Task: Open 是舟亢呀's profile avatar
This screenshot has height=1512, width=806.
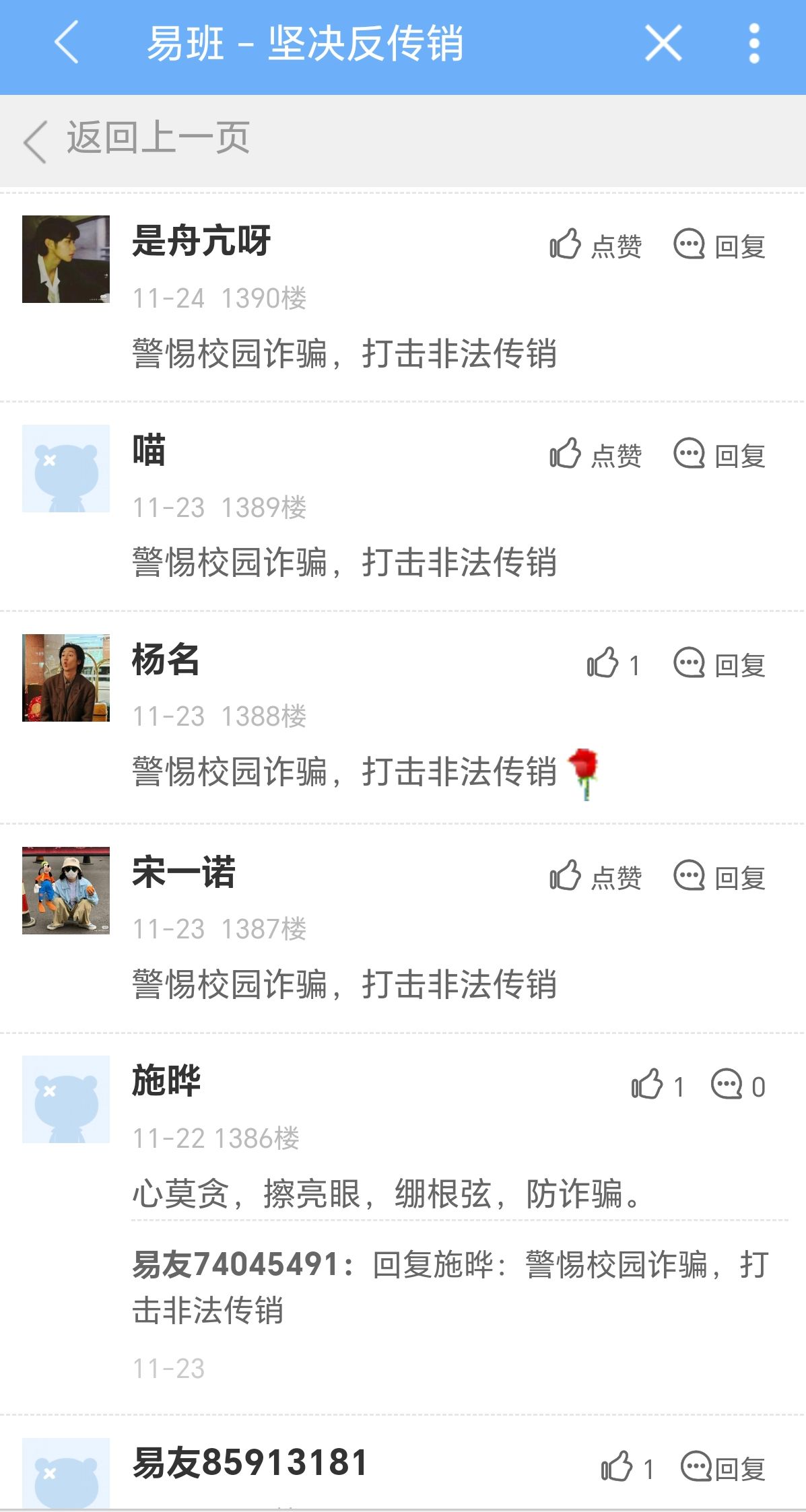Action: [66, 259]
